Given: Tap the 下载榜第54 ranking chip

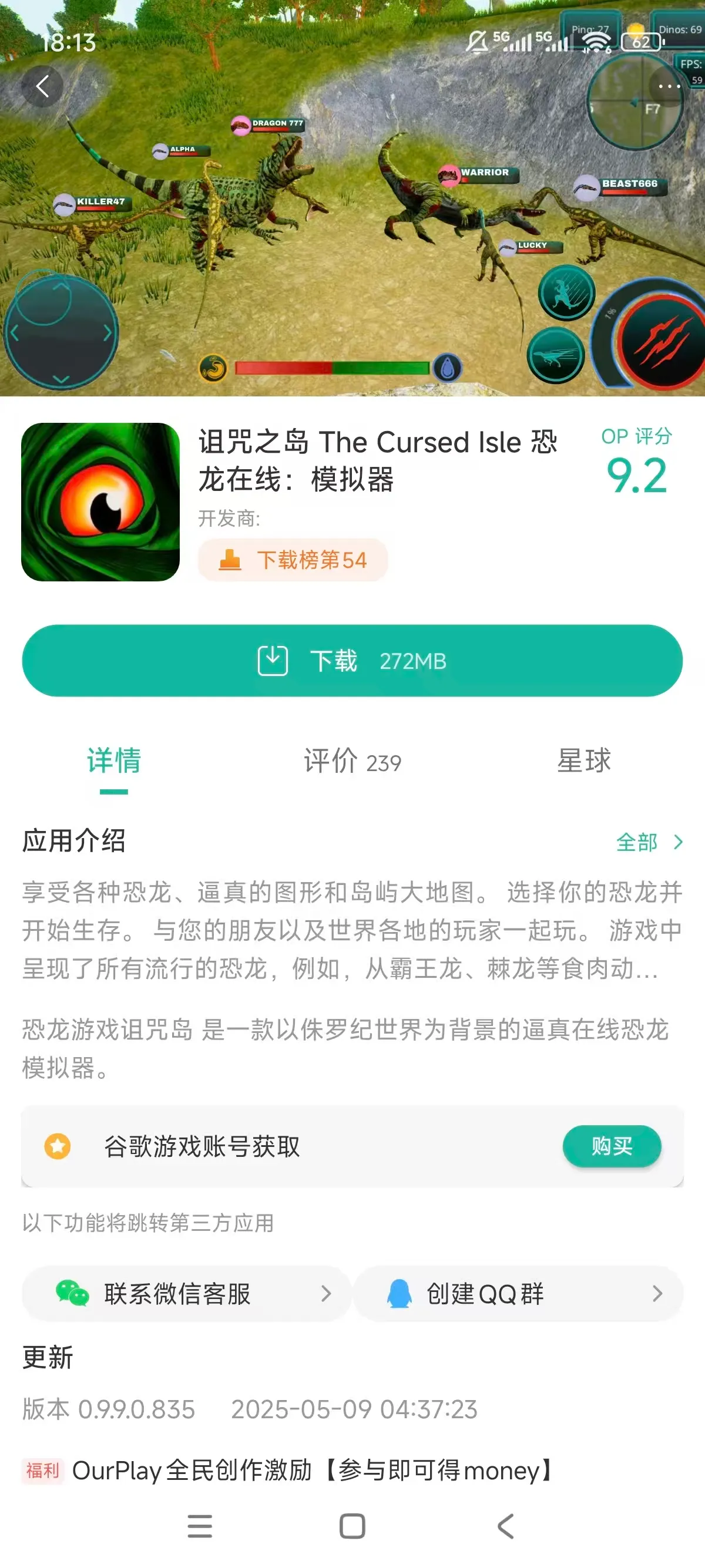Looking at the screenshot, I should pos(293,560).
